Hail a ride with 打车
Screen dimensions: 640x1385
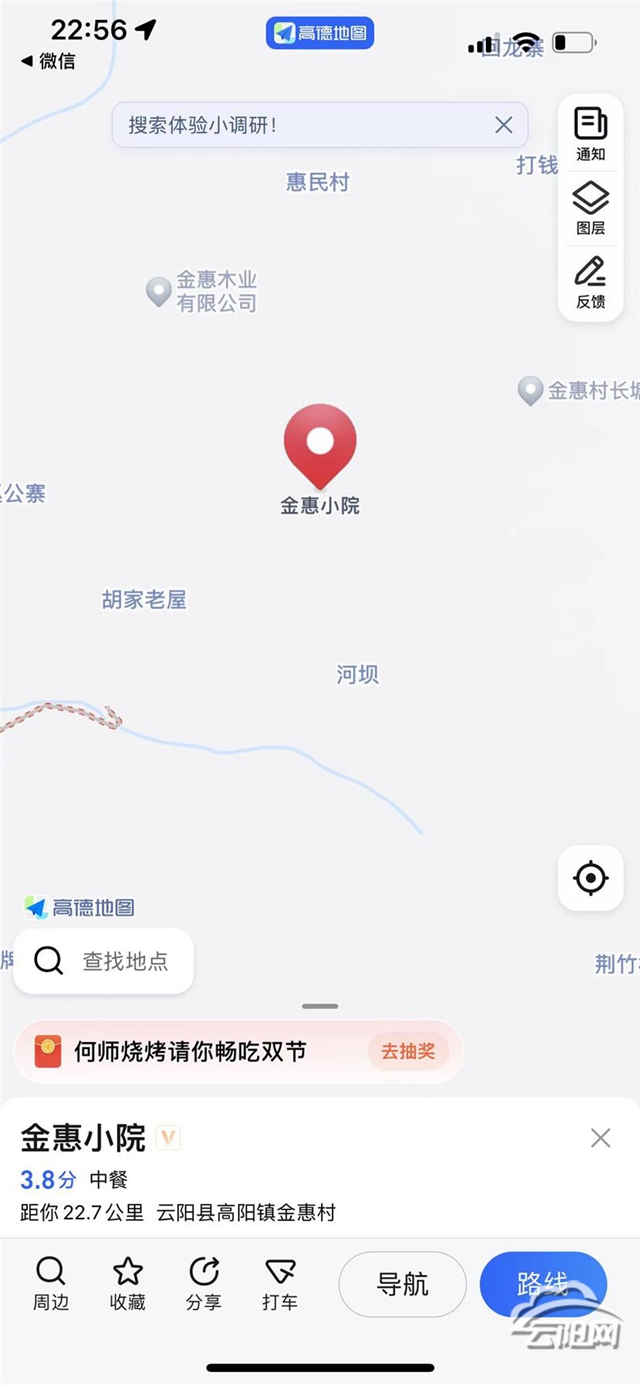pos(280,1284)
